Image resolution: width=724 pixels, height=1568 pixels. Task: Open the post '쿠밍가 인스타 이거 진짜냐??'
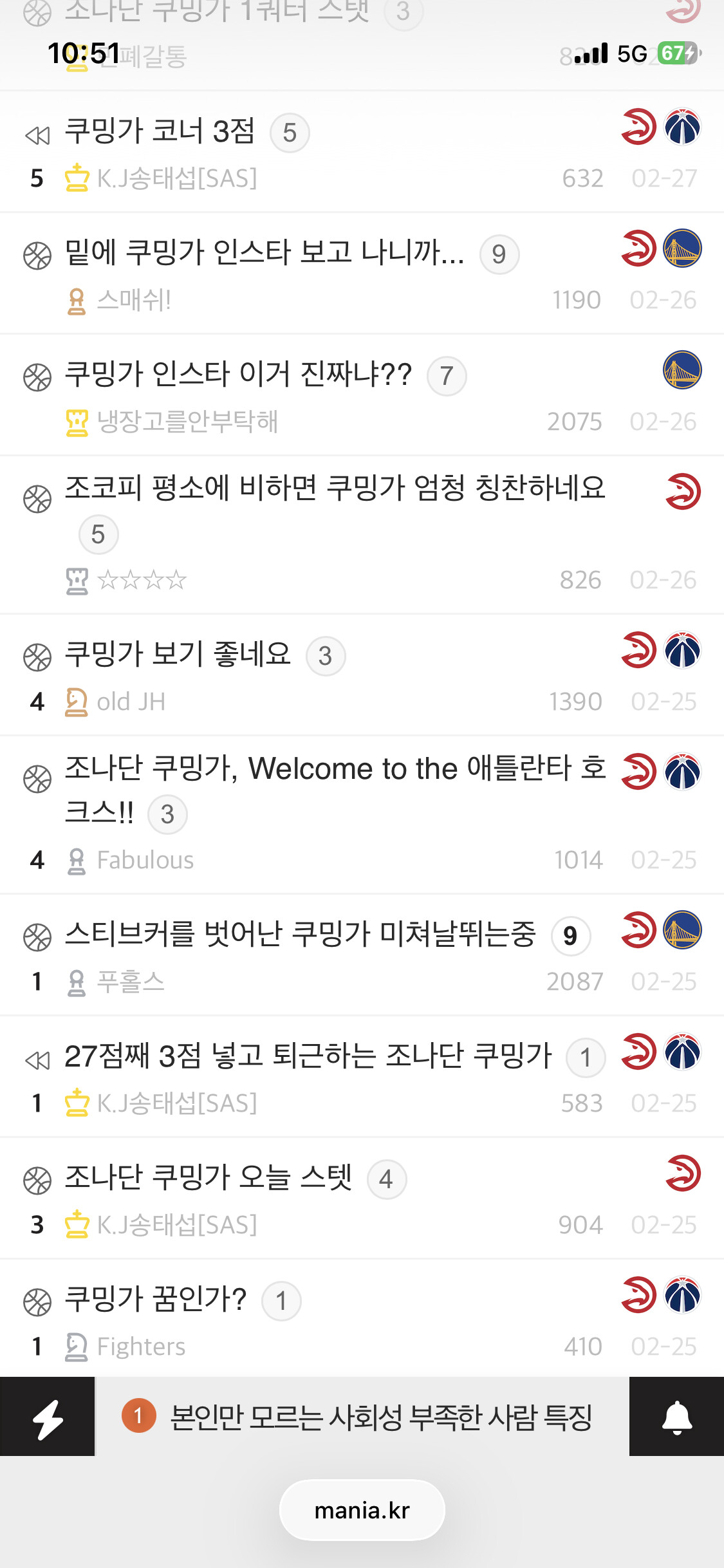pos(238,374)
